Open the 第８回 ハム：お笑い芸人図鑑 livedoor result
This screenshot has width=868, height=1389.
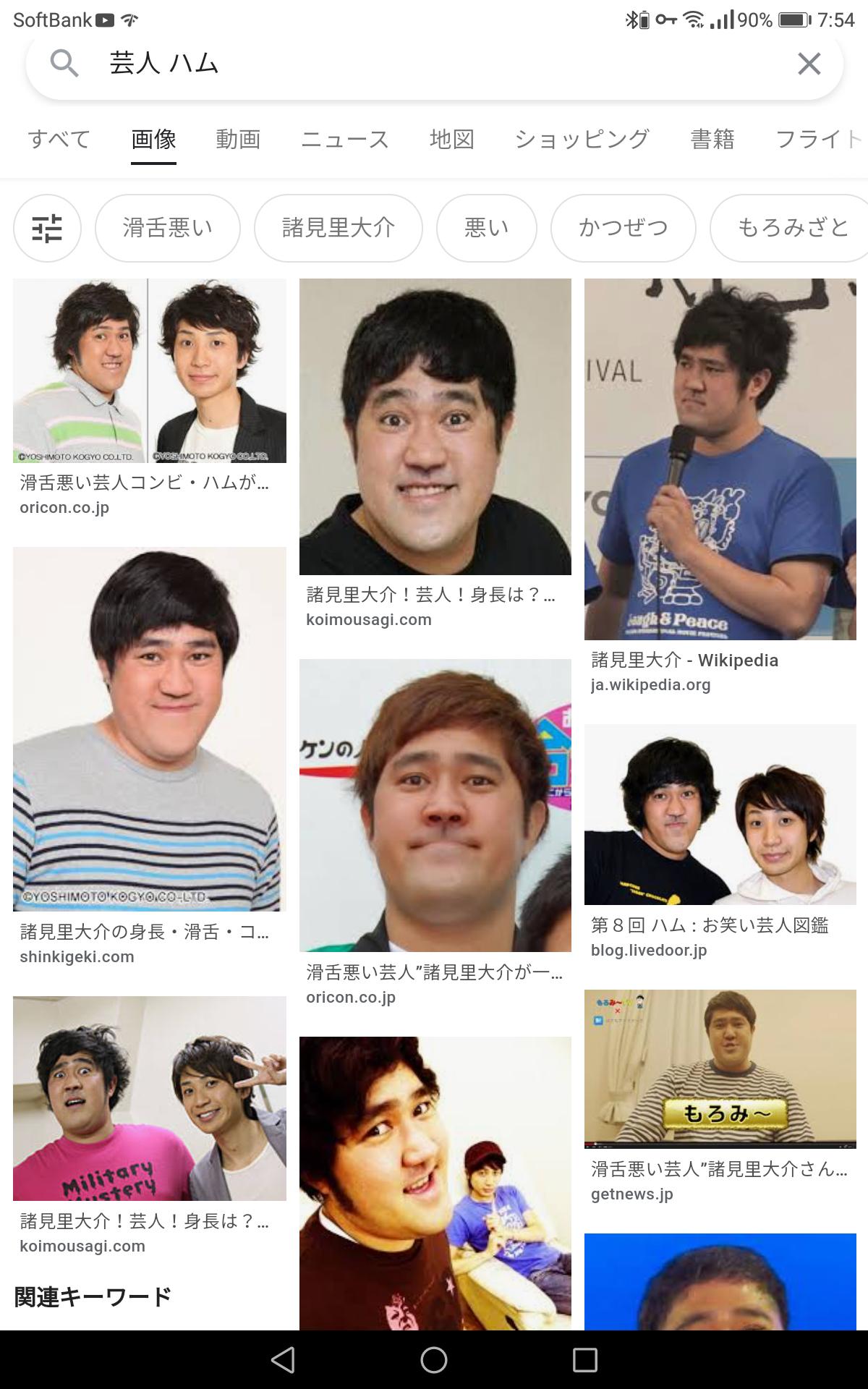tap(720, 815)
